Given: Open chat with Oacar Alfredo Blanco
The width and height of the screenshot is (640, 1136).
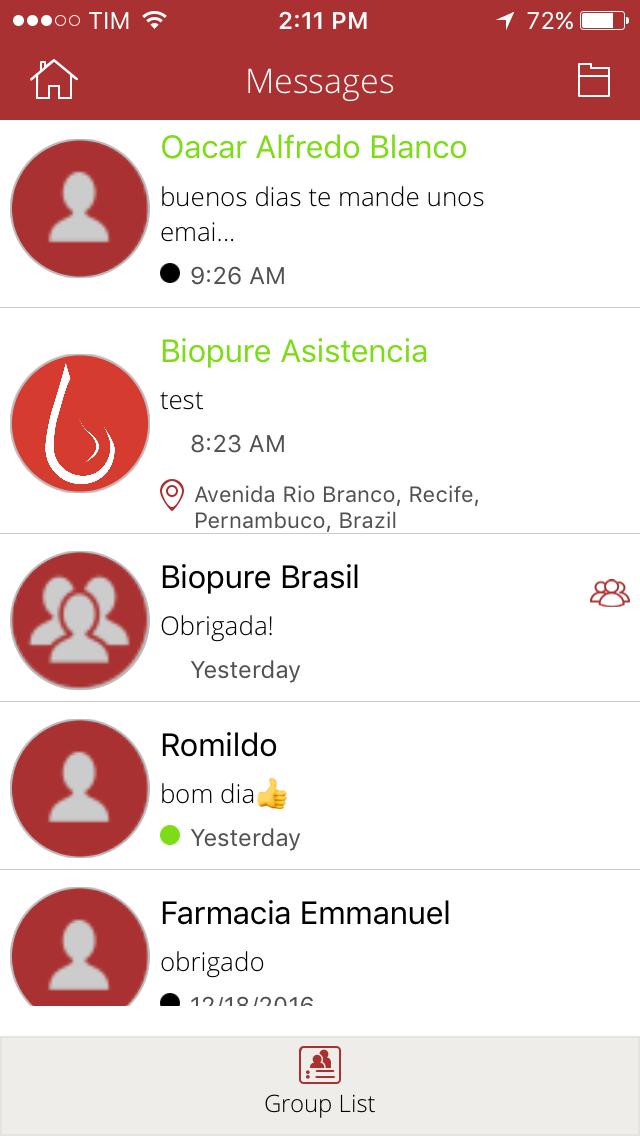Looking at the screenshot, I should pyautogui.click(x=320, y=214).
